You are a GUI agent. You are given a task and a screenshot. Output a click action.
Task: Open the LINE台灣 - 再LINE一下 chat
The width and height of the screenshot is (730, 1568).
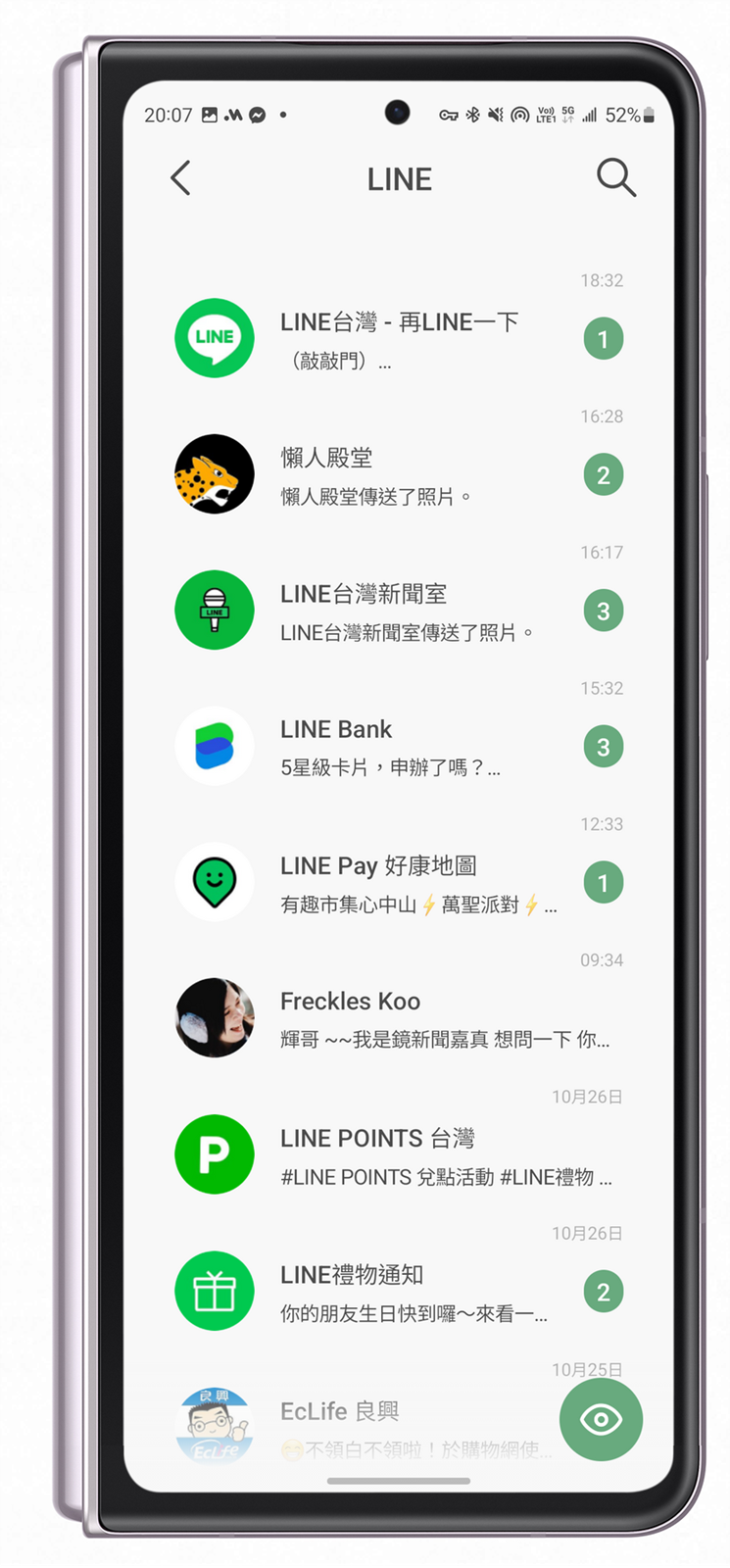[398, 339]
